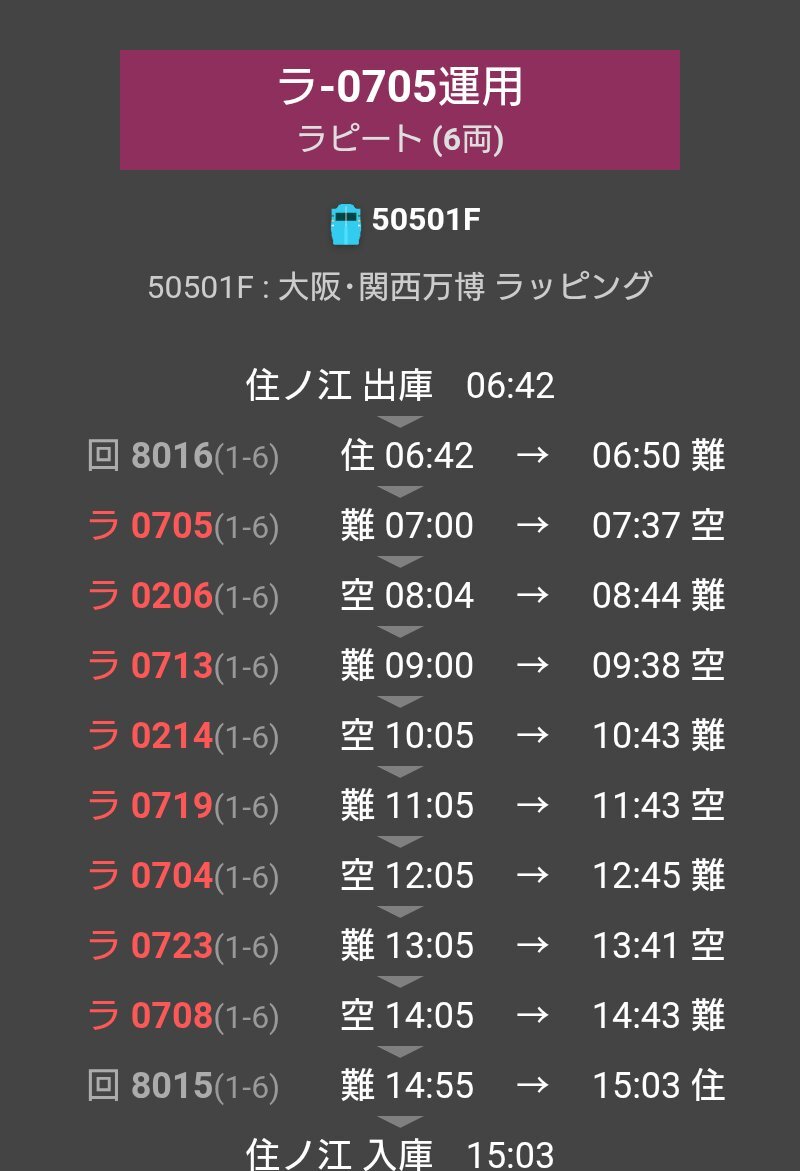Viewport: 800px width, 1171px height.
Task: Open train ラ 0705 timetable
Action: pos(171,526)
